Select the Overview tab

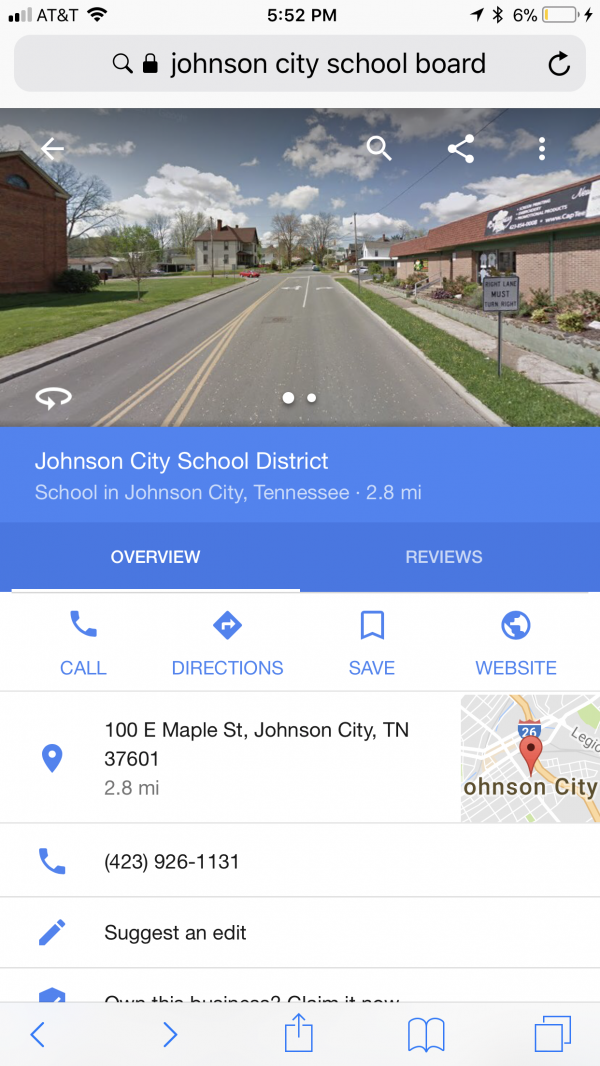click(x=156, y=557)
